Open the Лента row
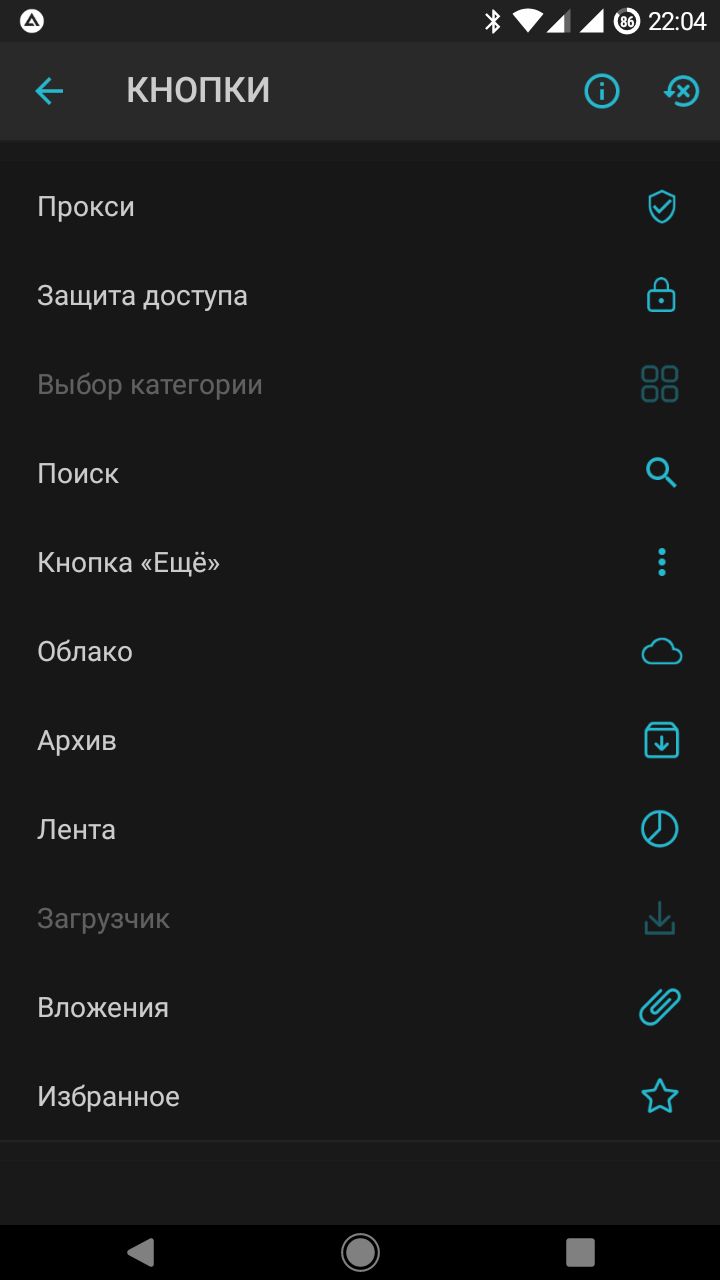The width and height of the screenshot is (720, 1280). pyautogui.click(x=360, y=830)
